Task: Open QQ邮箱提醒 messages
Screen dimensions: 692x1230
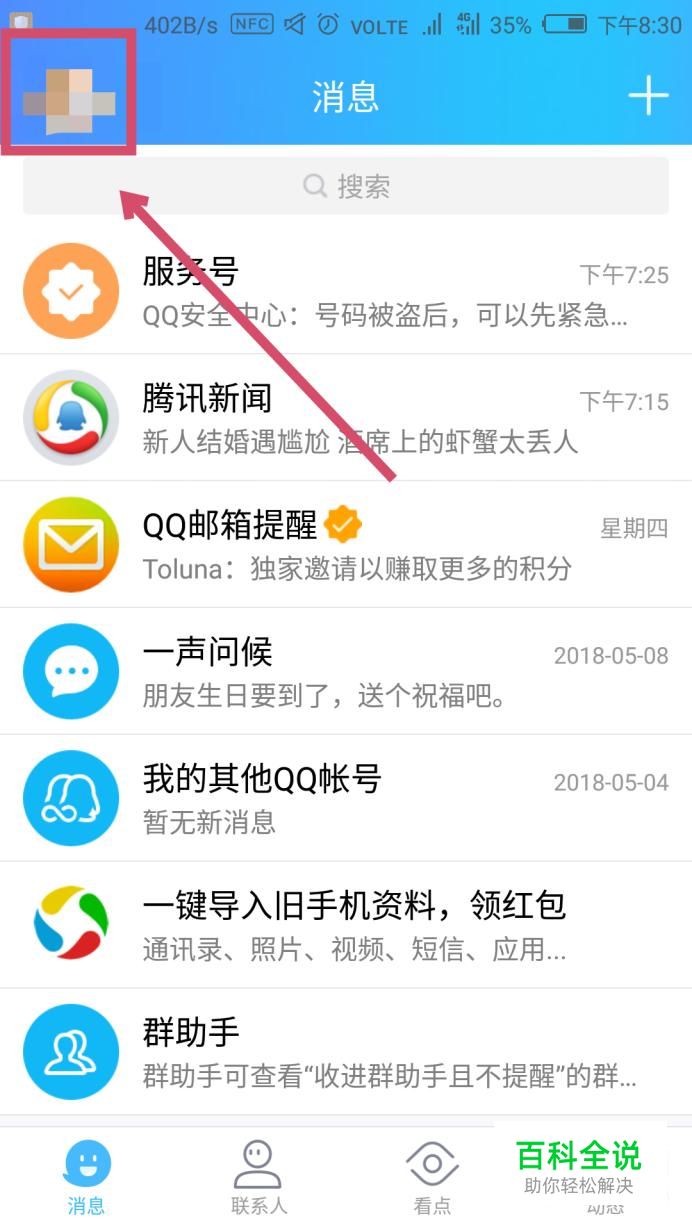Action: 346,544
